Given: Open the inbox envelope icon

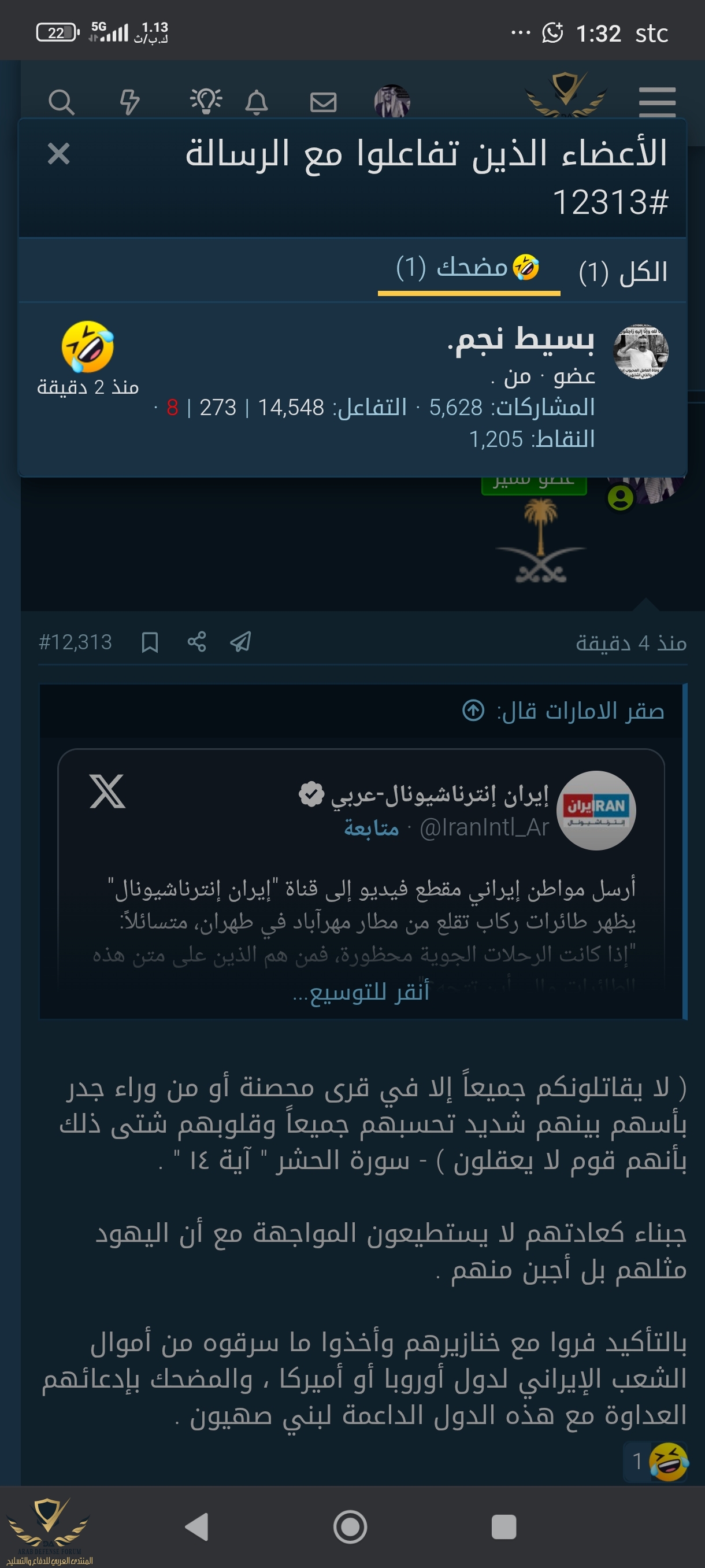Looking at the screenshot, I should coord(323,102).
